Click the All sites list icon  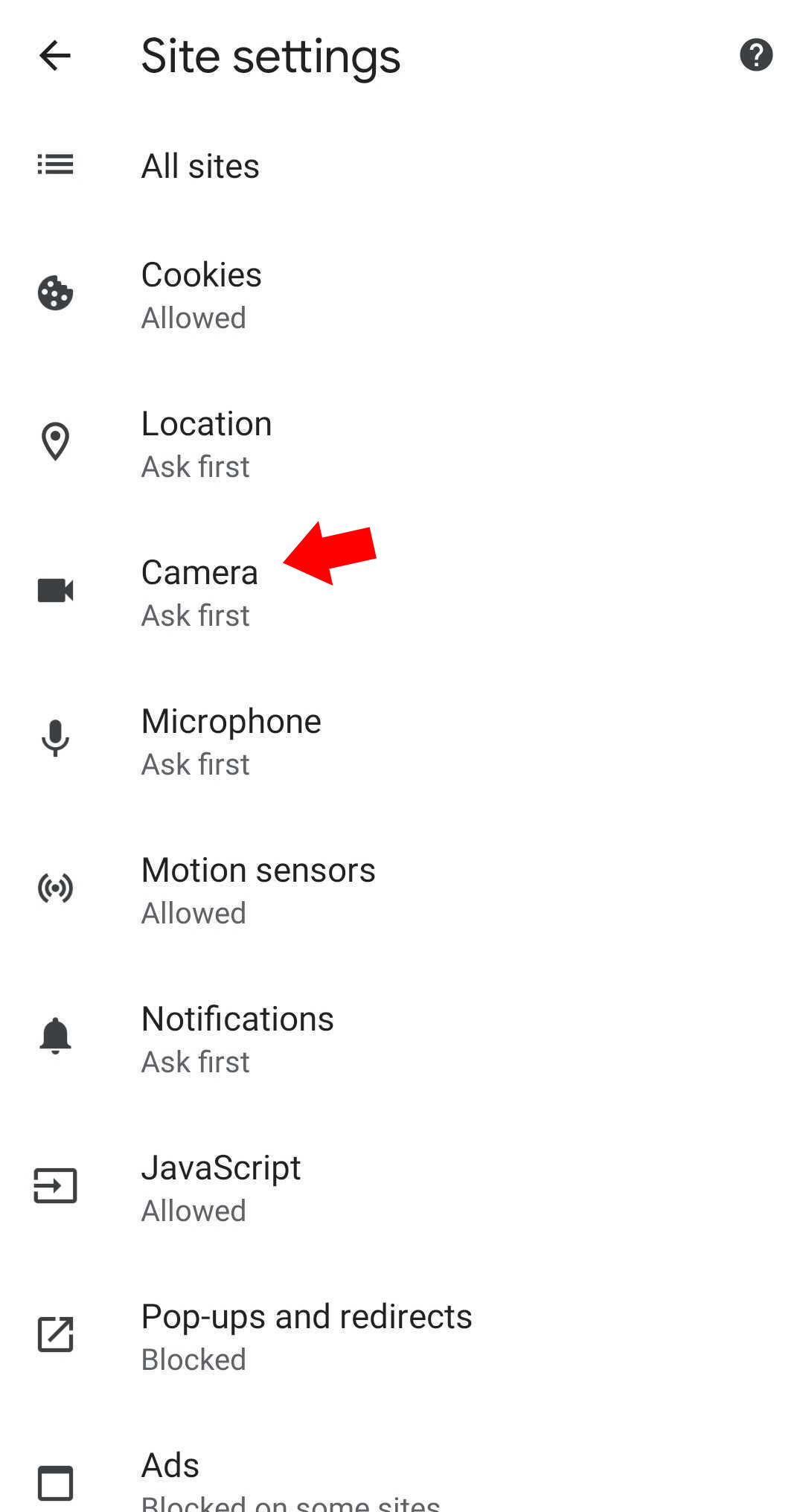[55, 164]
